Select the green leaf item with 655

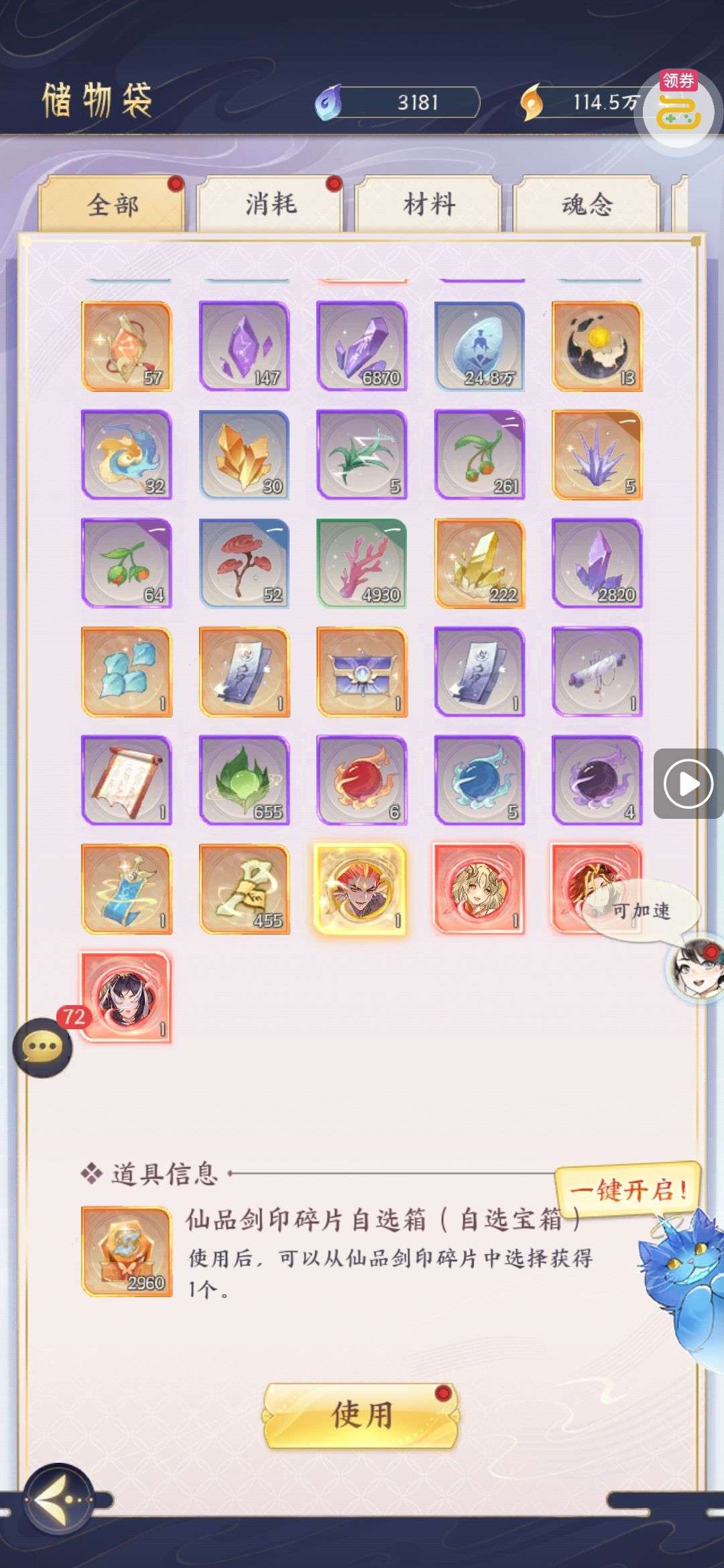pos(244,780)
